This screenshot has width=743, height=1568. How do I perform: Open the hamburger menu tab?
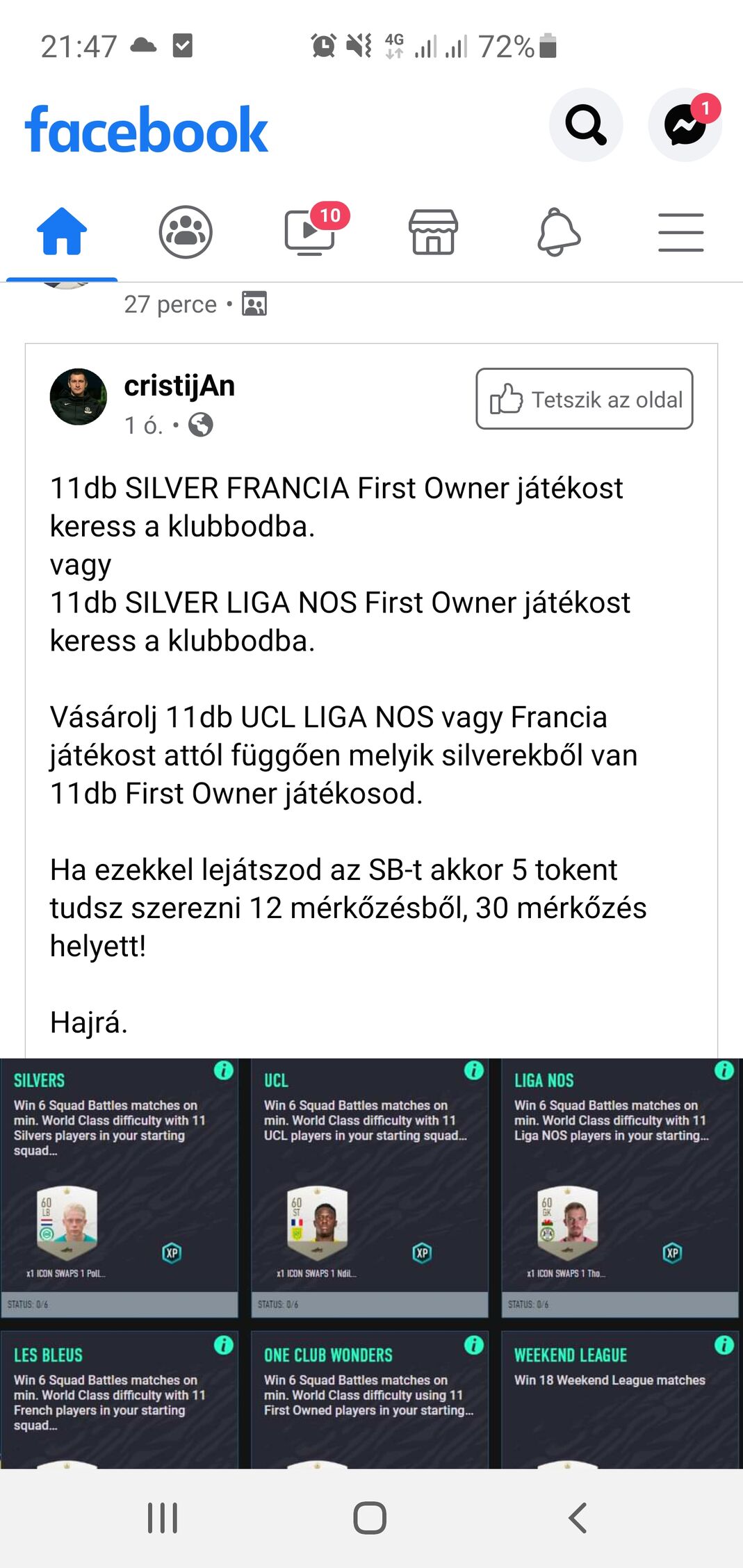point(680,232)
